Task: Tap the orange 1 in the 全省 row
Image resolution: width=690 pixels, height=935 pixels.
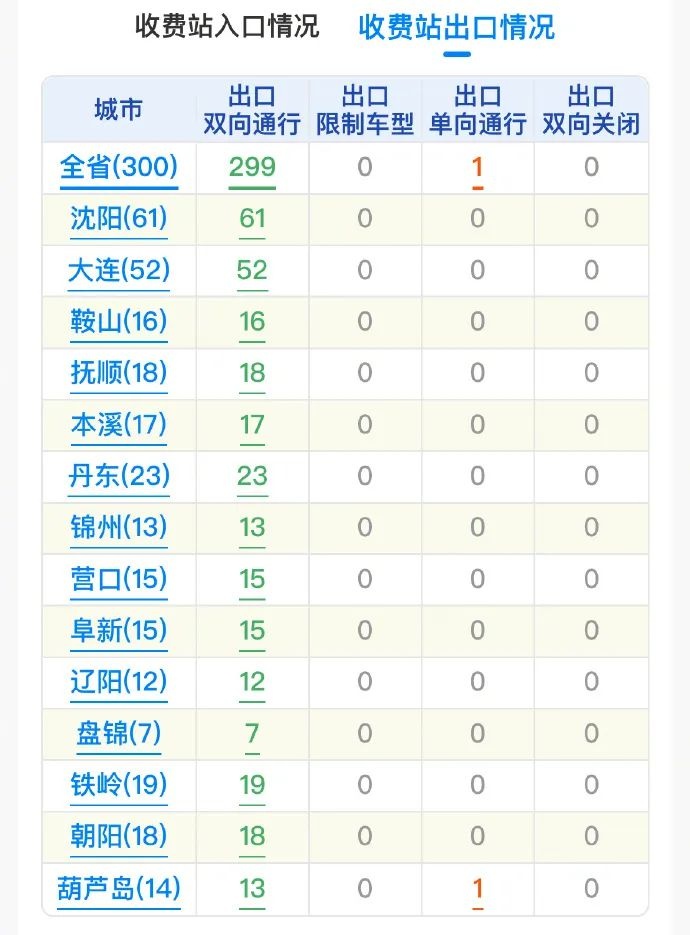Action: (478, 167)
